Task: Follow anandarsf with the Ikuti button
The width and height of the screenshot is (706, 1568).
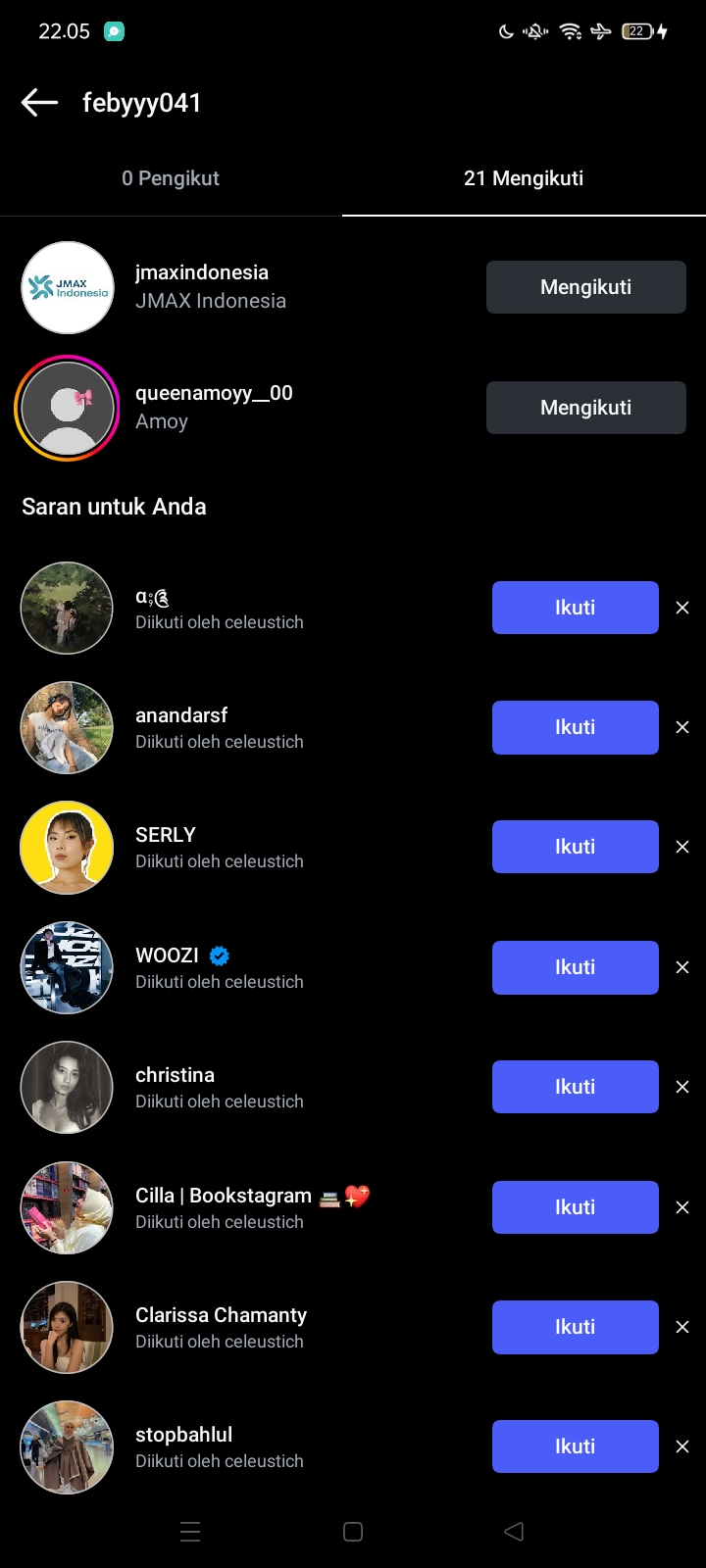Action: pos(575,727)
